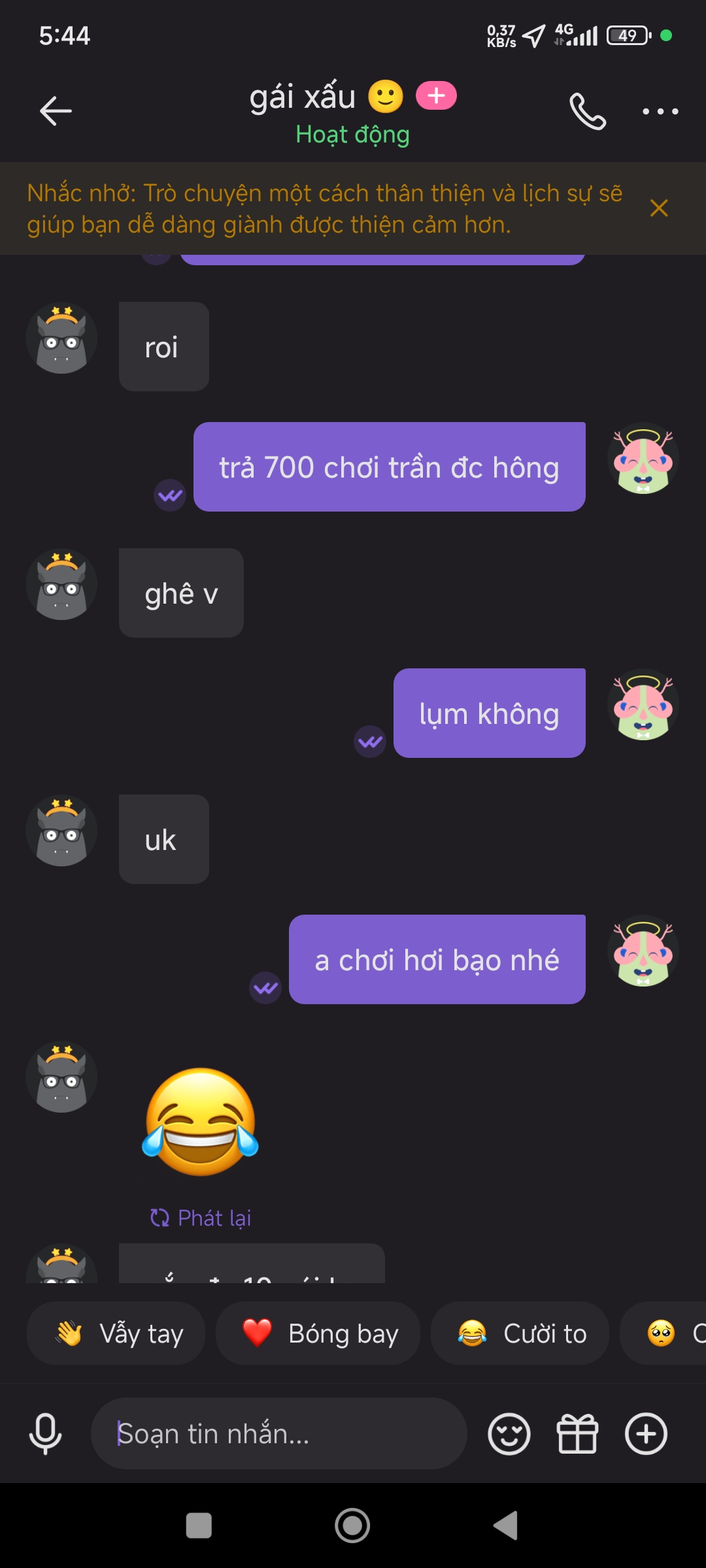Record a voice message with the microphone
Screen dimensions: 706x1568
(46, 1434)
